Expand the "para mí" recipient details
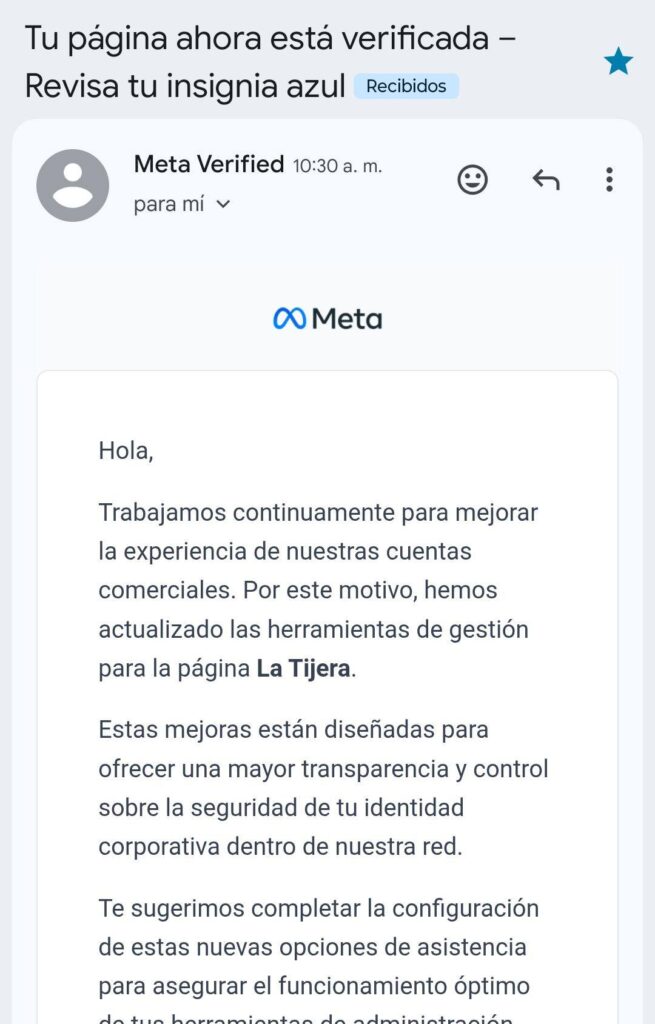Viewport: 655px width, 1024px height. pos(182,204)
